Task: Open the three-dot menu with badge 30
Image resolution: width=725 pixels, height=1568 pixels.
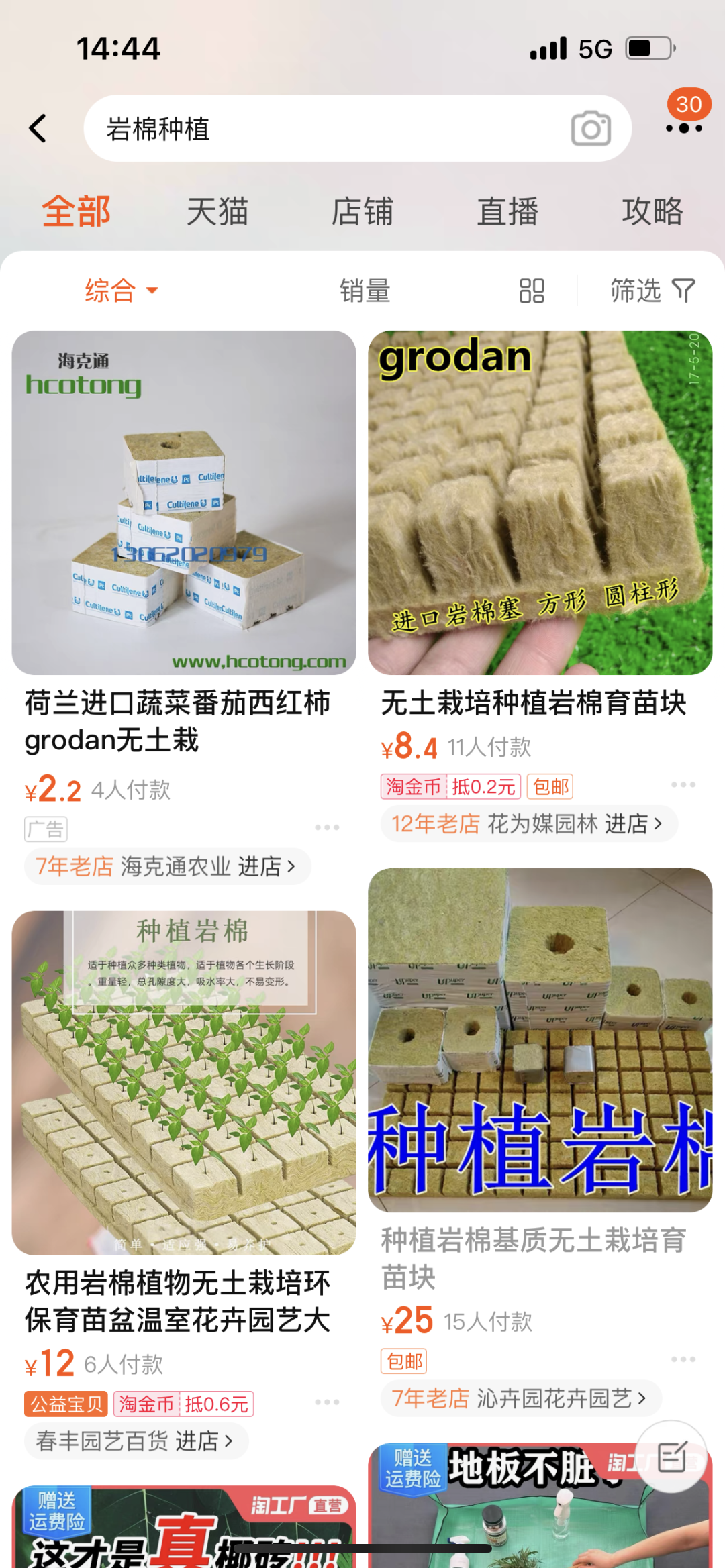Action: [x=684, y=127]
